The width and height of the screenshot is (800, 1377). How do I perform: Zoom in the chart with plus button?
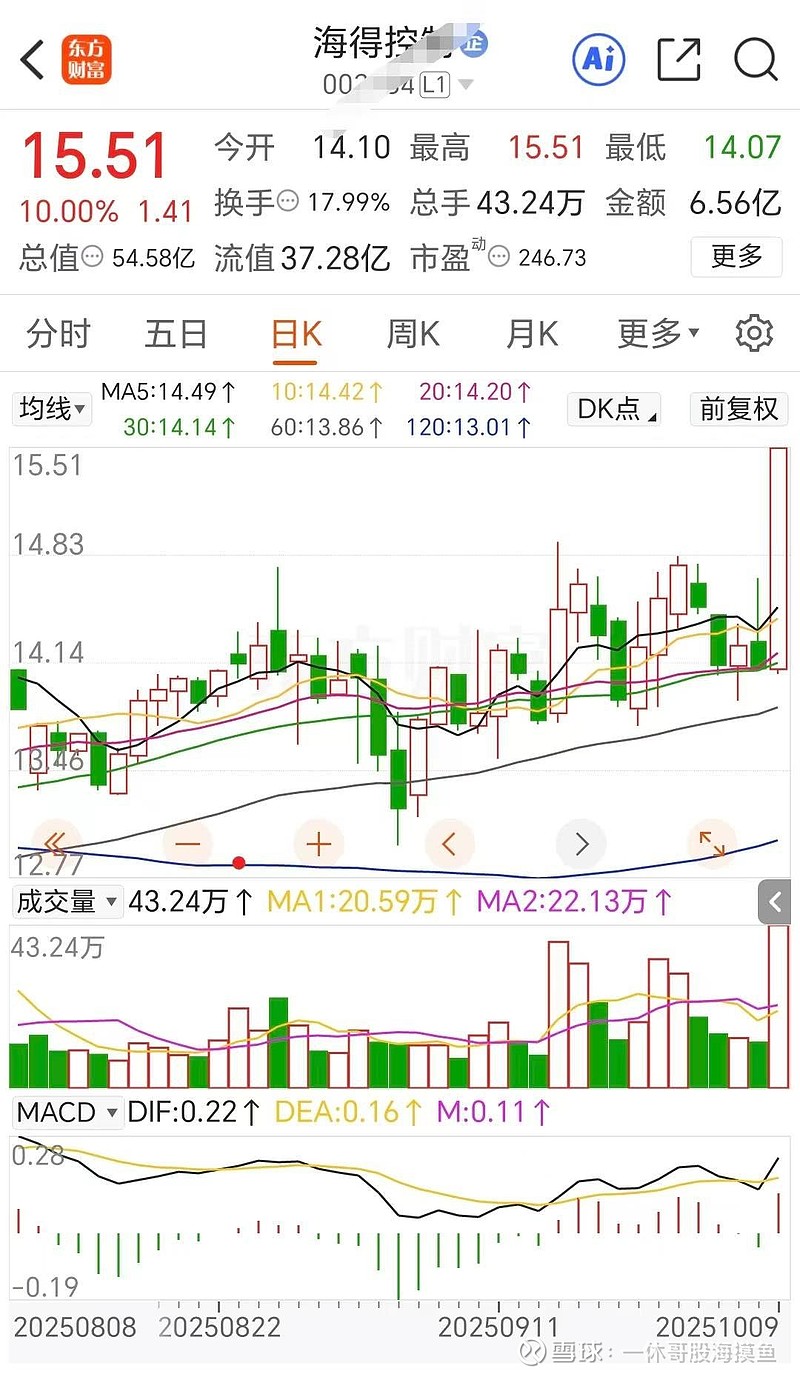tap(318, 844)
